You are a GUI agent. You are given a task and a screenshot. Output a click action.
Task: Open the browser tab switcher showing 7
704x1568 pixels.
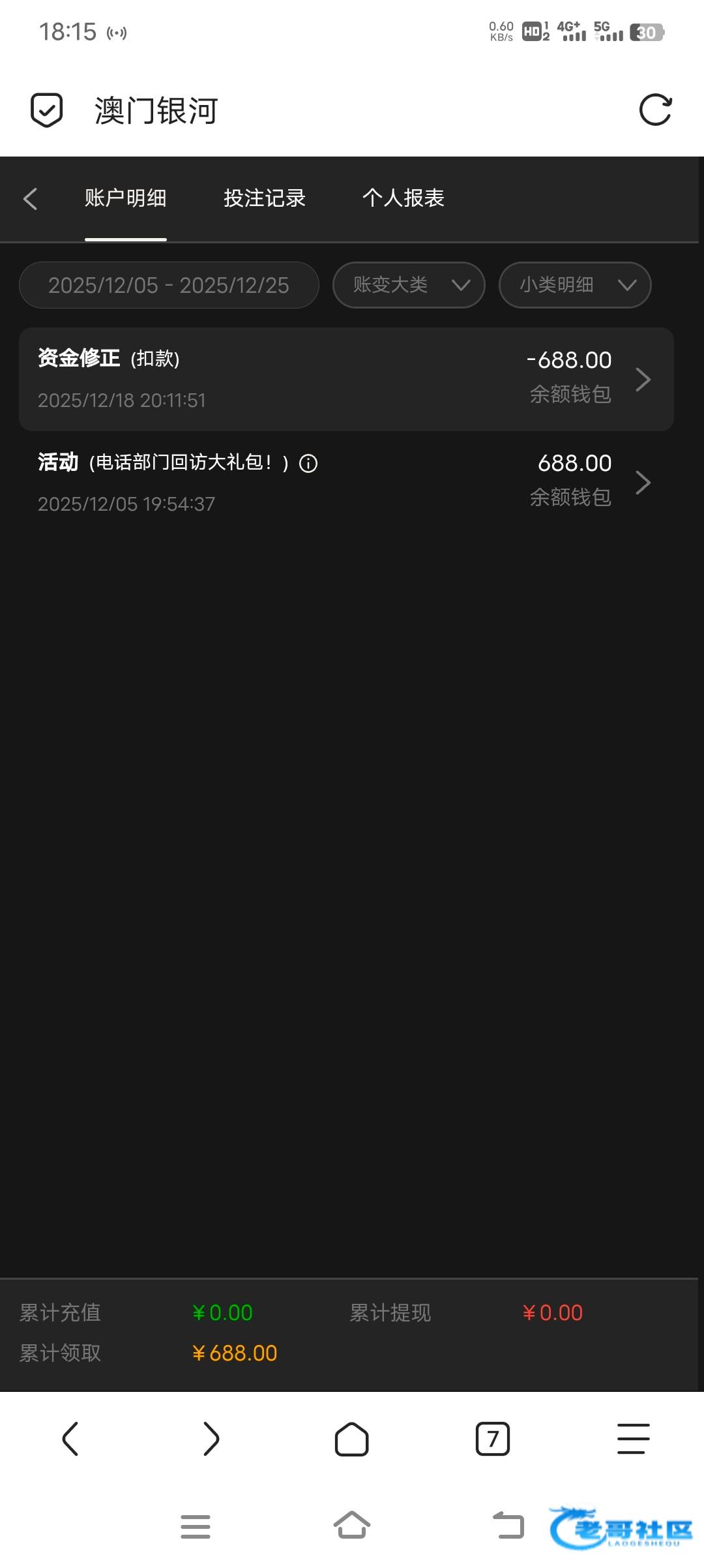pyautogui.click(x=493, y=1439)
